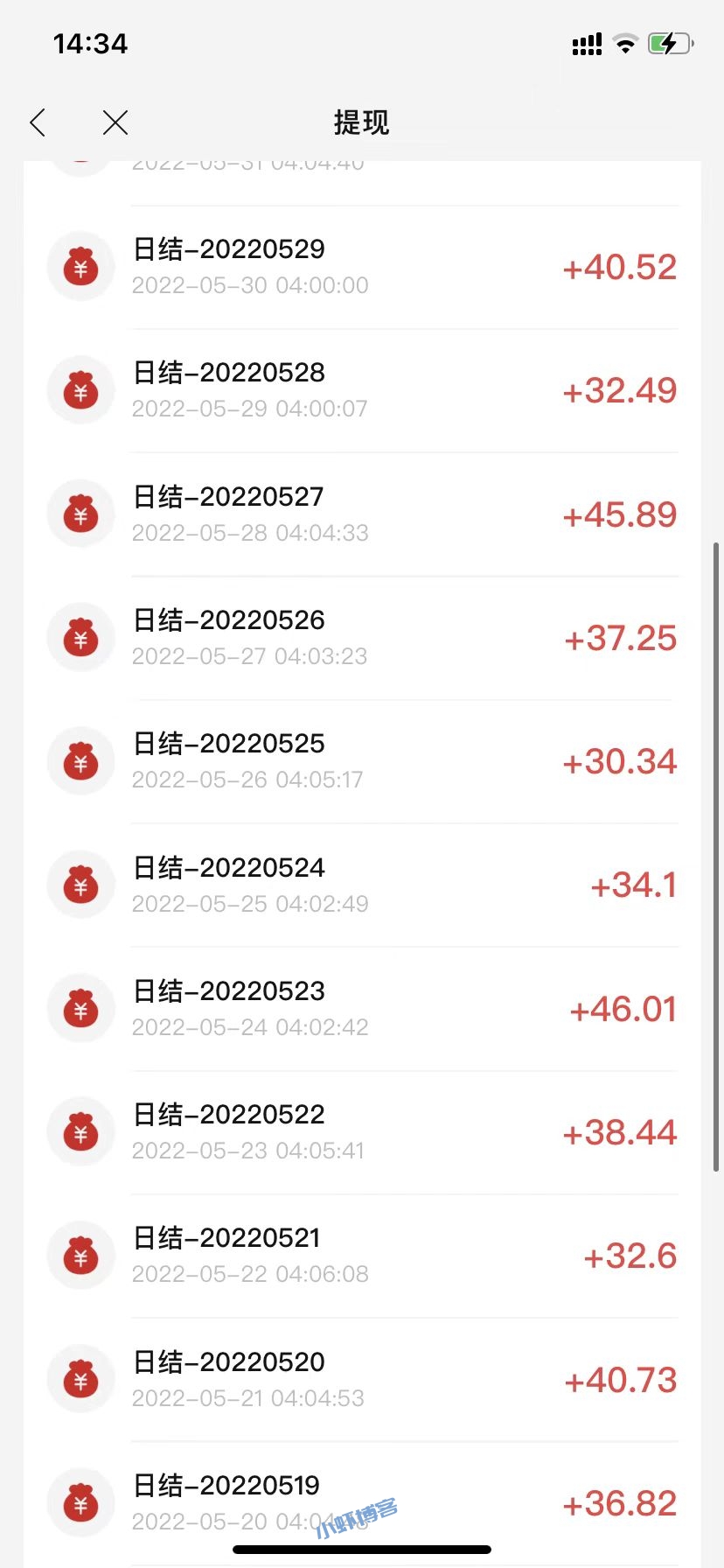Tap the home indicator bar at bottom
The image size is (724, 1568).
pyautogui.click(x=362, y=1549)
